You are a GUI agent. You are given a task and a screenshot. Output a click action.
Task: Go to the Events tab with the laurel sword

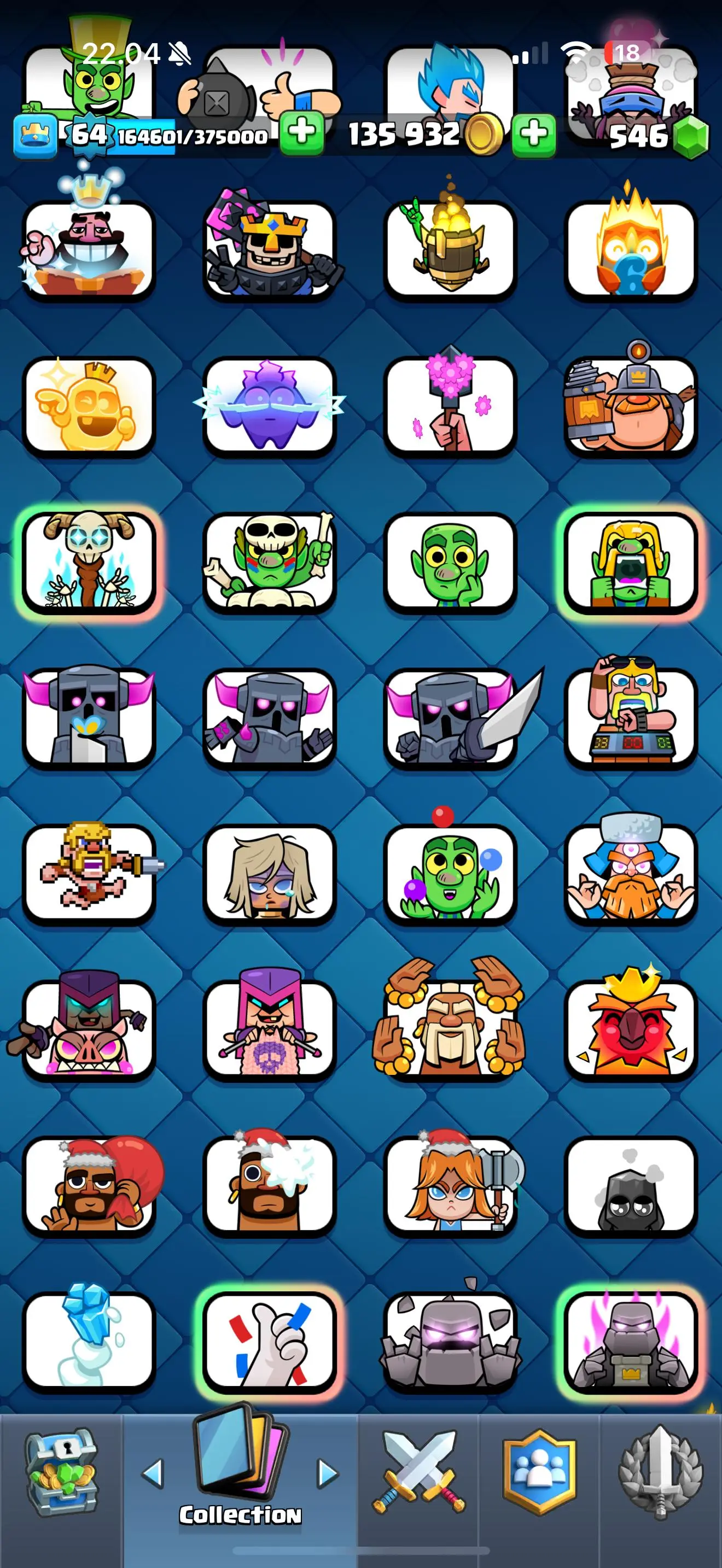[x=661, y=1472]
